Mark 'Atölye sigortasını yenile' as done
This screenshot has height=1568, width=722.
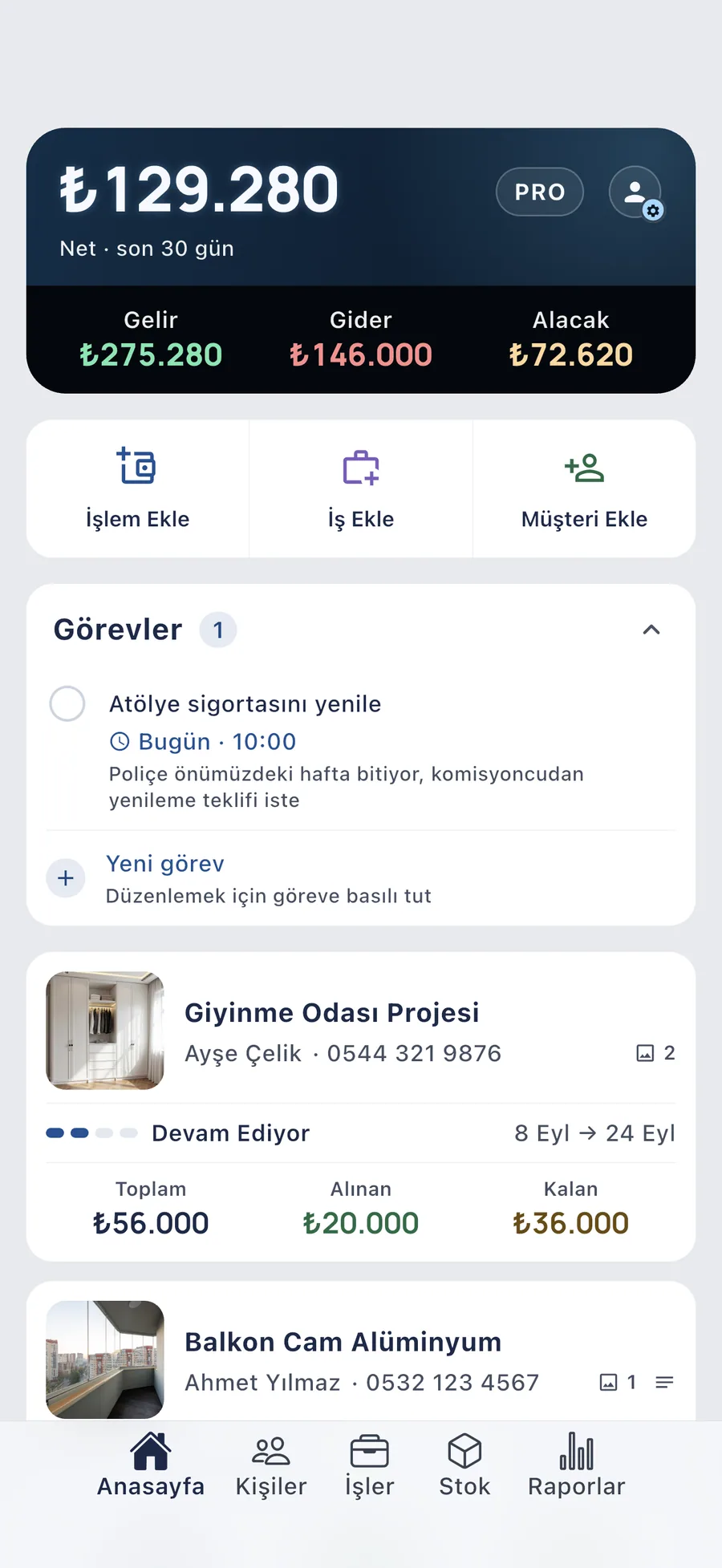pyautogui.click(x=67, y=703)
